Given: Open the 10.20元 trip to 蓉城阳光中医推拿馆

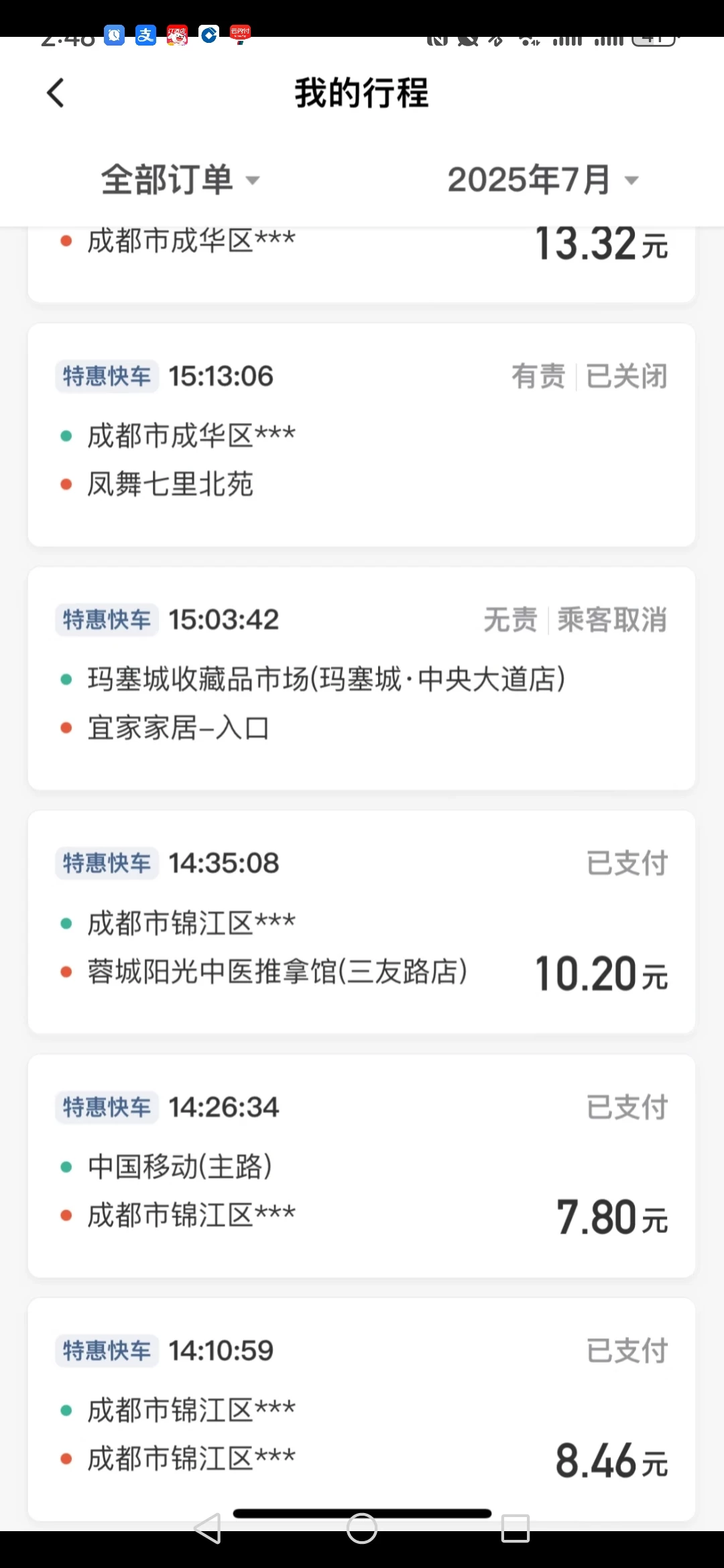Looking at the screenshot, I should [x=362, y=921].
